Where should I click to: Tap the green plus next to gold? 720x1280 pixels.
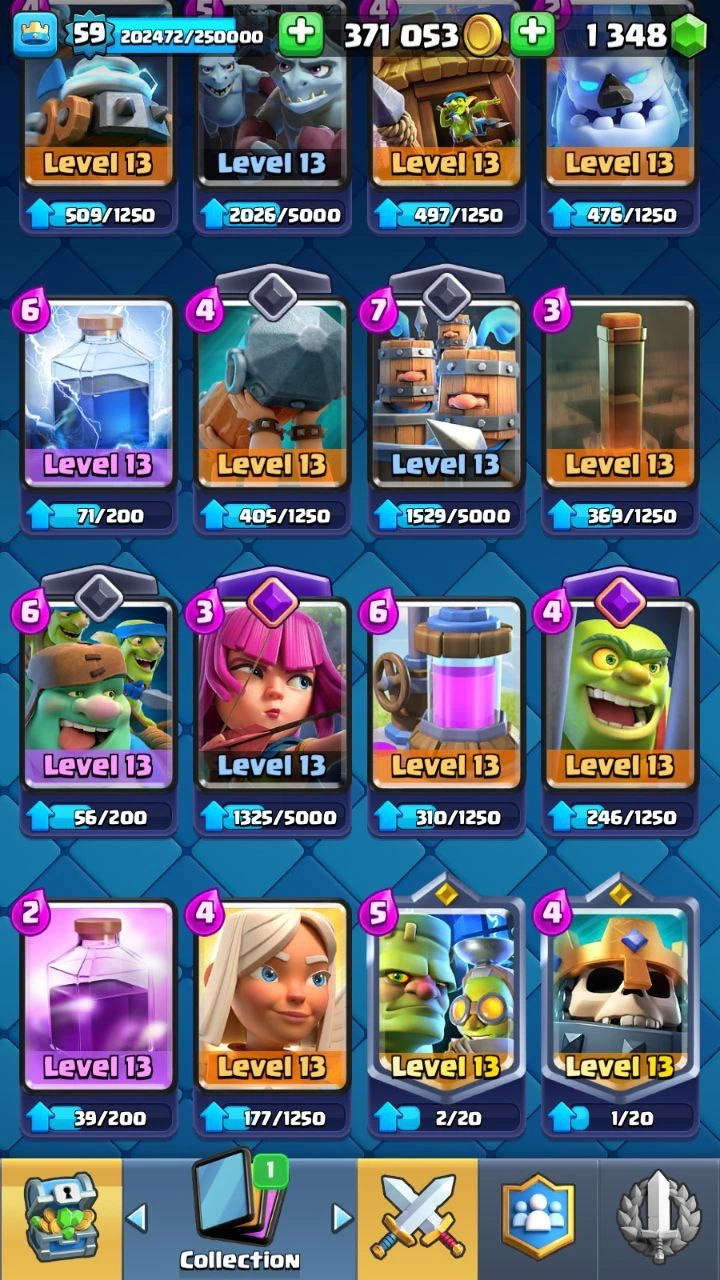532,36
